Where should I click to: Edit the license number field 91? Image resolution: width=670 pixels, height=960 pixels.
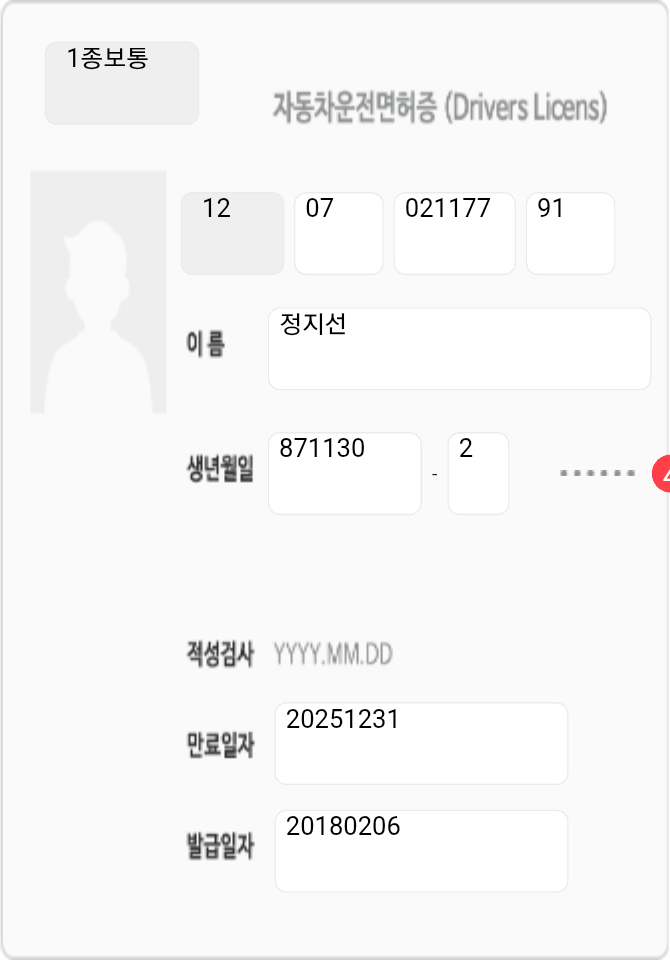tap(570, 233)
